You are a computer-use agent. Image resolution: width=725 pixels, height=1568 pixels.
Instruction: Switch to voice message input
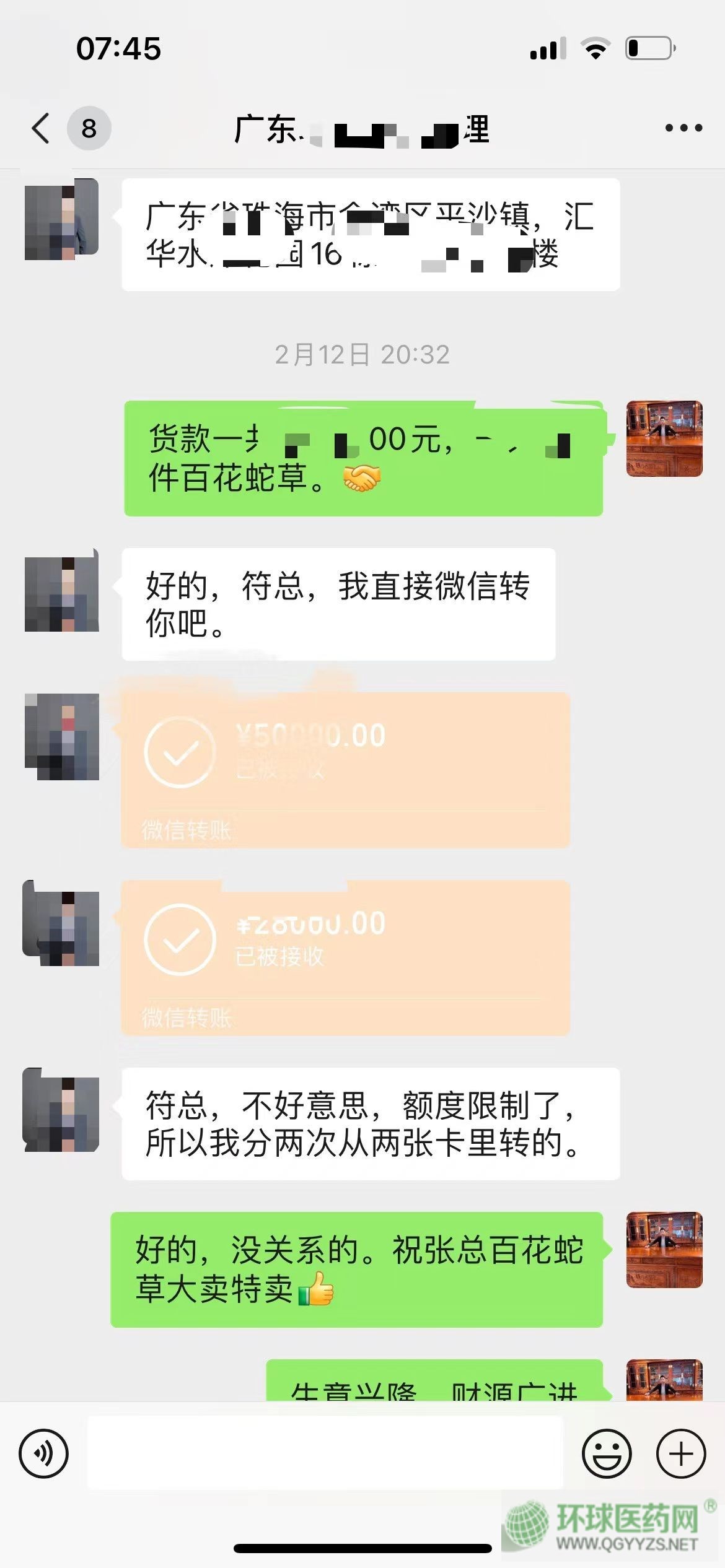pyautogui.click(x=43, y=1453)
